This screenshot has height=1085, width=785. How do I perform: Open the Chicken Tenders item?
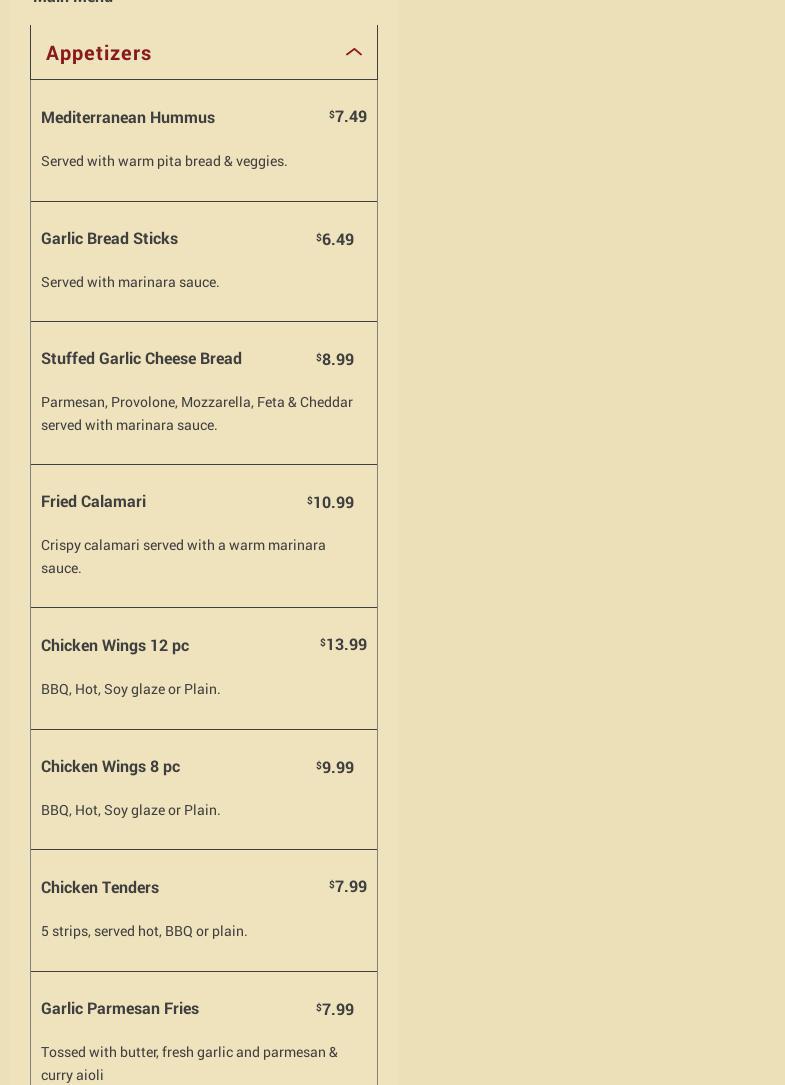point(100,888)
